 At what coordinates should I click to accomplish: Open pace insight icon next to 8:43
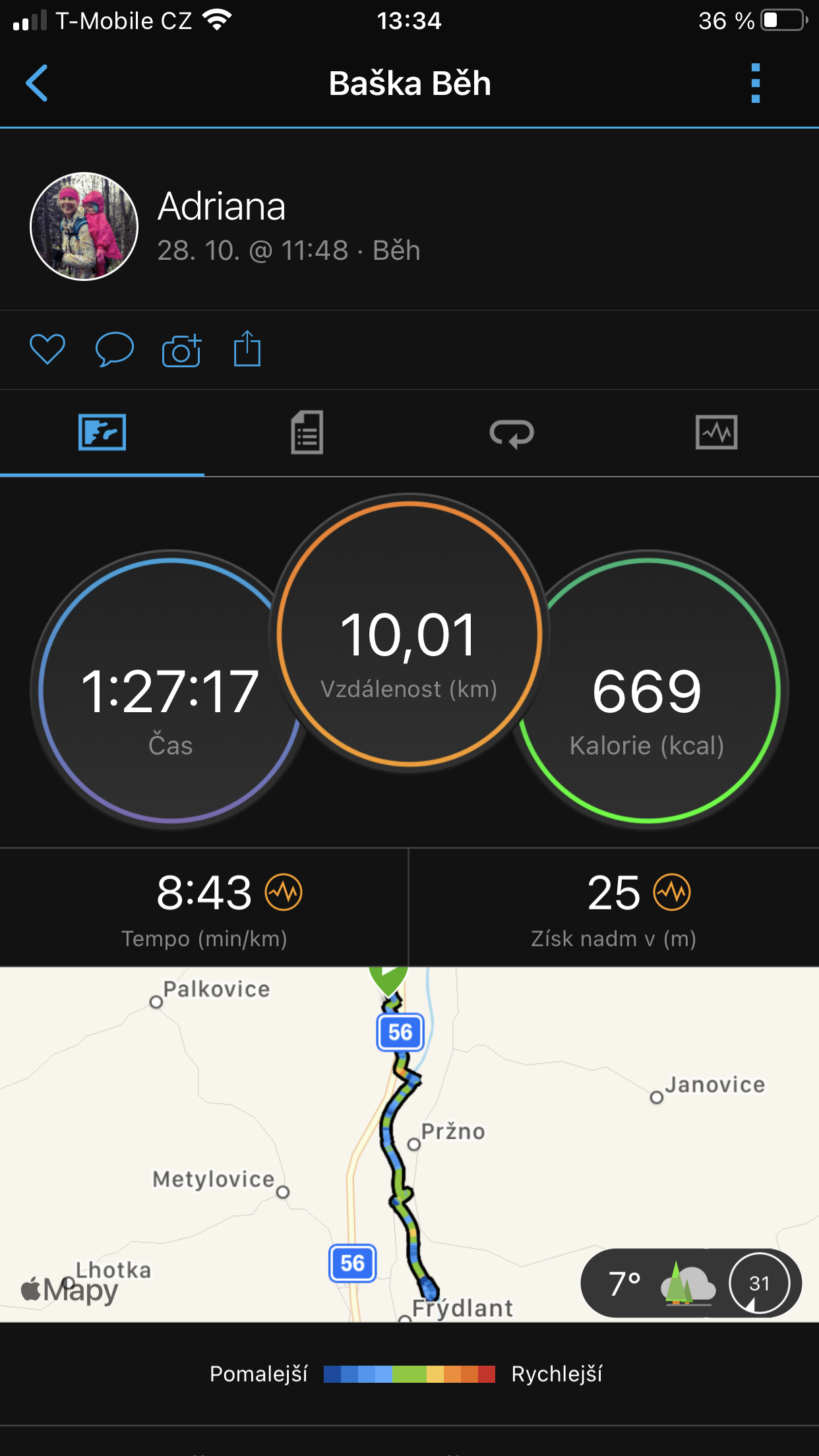coord(284,892)
